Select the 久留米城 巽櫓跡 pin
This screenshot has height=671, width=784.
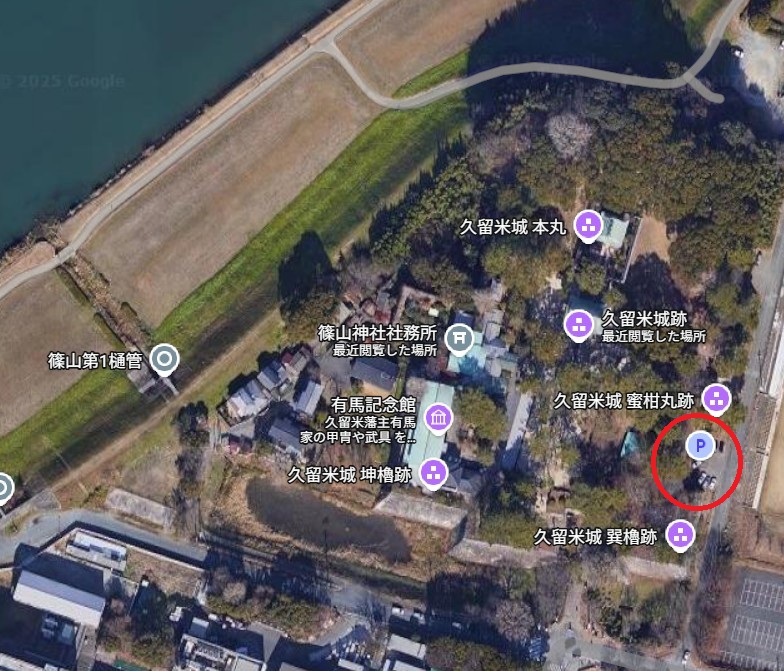(x=681, y=534)
